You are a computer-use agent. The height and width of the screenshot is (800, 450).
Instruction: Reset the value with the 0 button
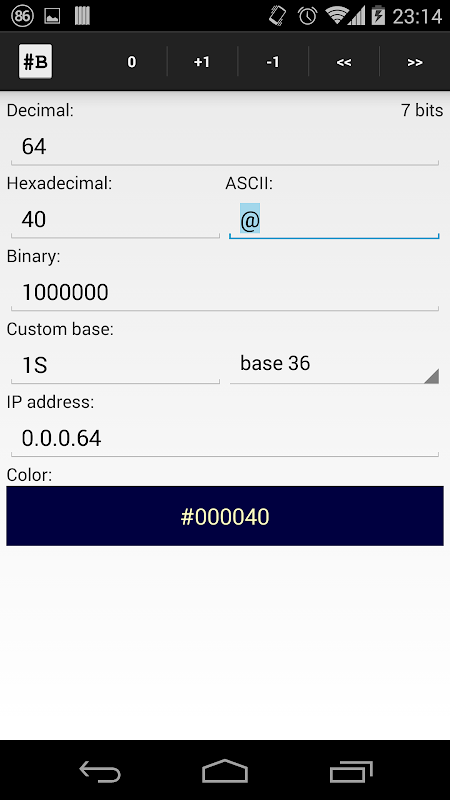(132, 62)
